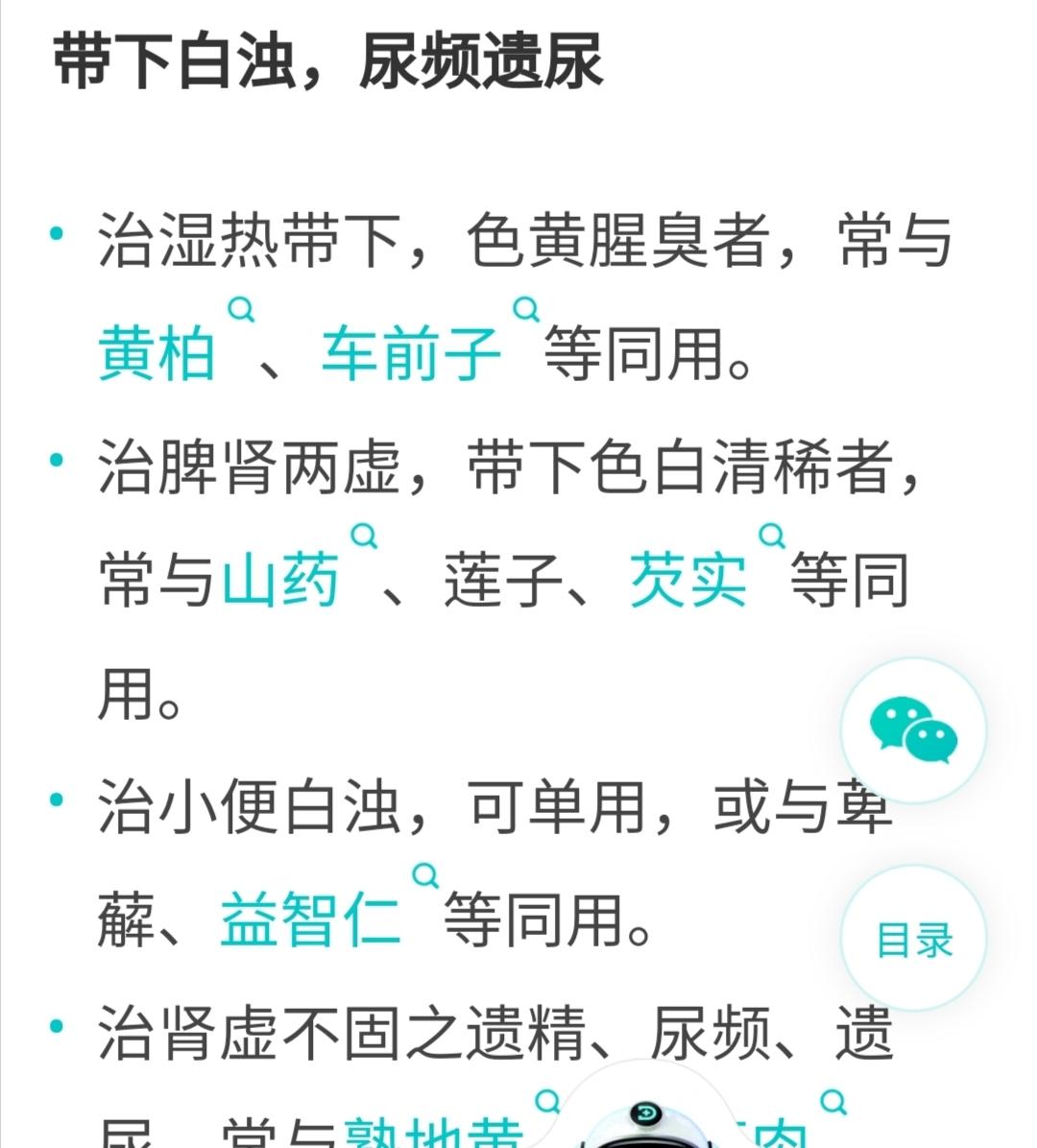
Task: Tap the WeChat floating button
Action: (913, 731)
